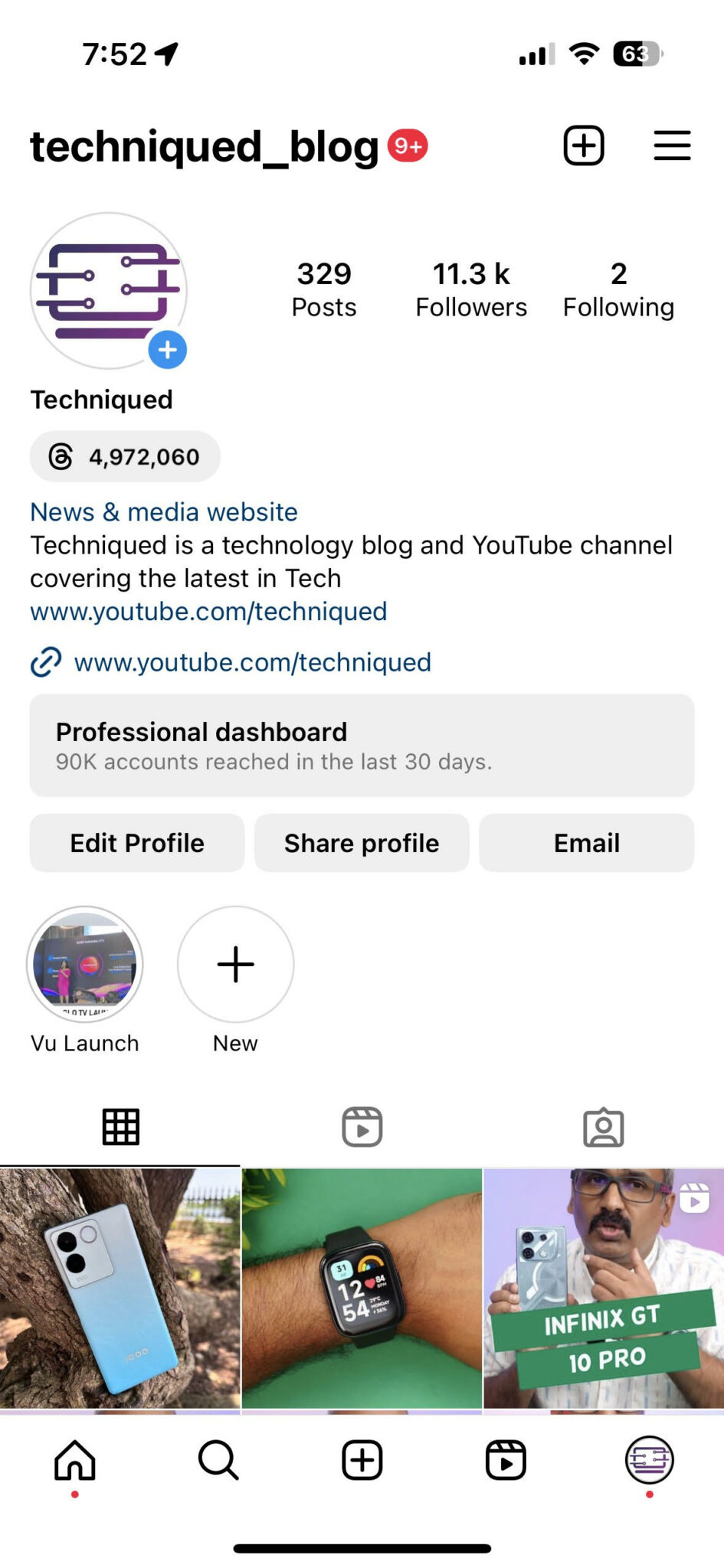Open the create new post plus icon
The height and width of the screenshot is (1568, 724).
click(584, 145)
